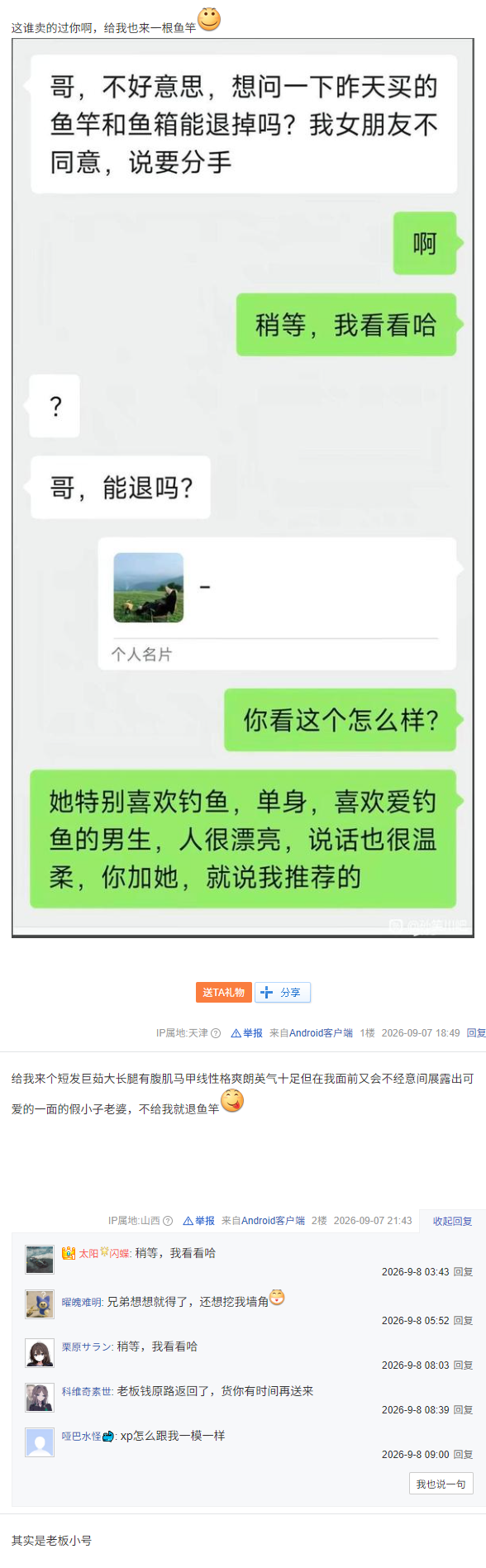Reply to the 1楼 post

click(476, 1033)
